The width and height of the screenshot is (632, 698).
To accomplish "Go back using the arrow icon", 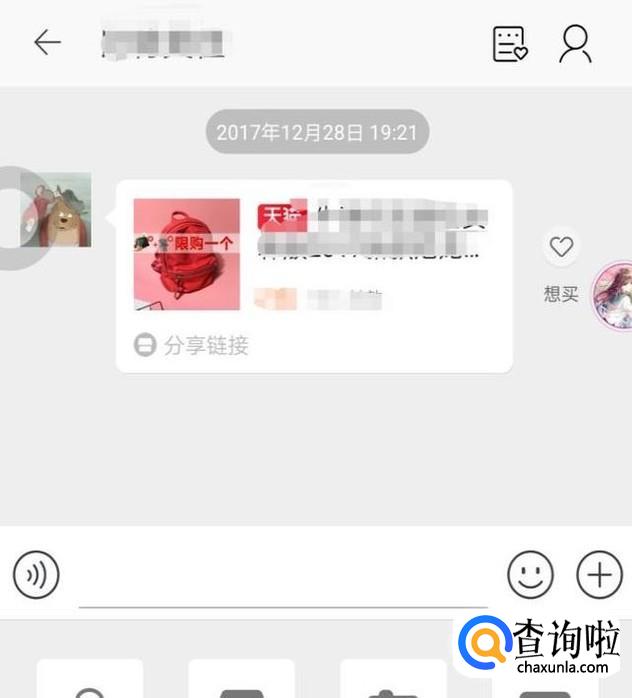I will tap(47, 42).
